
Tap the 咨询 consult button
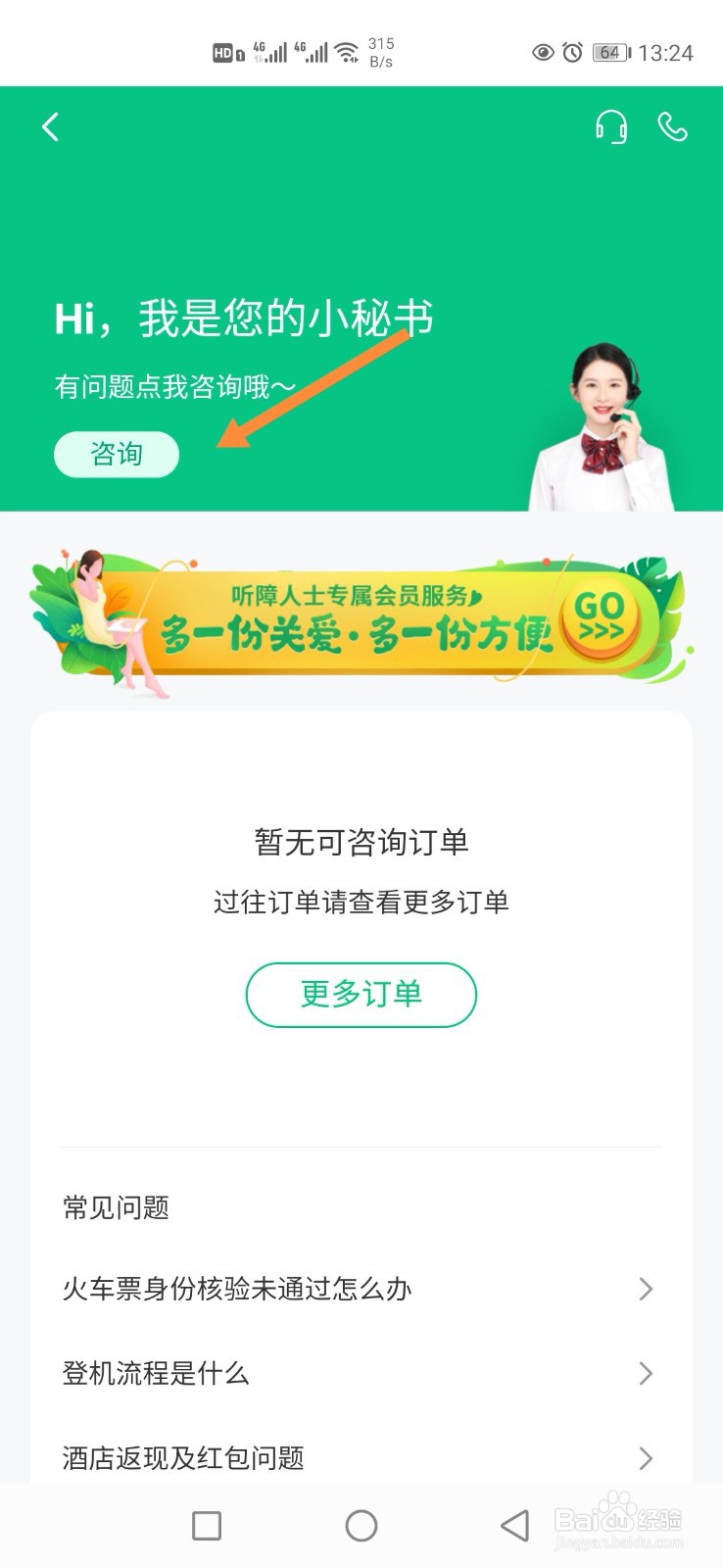point(116,454)
